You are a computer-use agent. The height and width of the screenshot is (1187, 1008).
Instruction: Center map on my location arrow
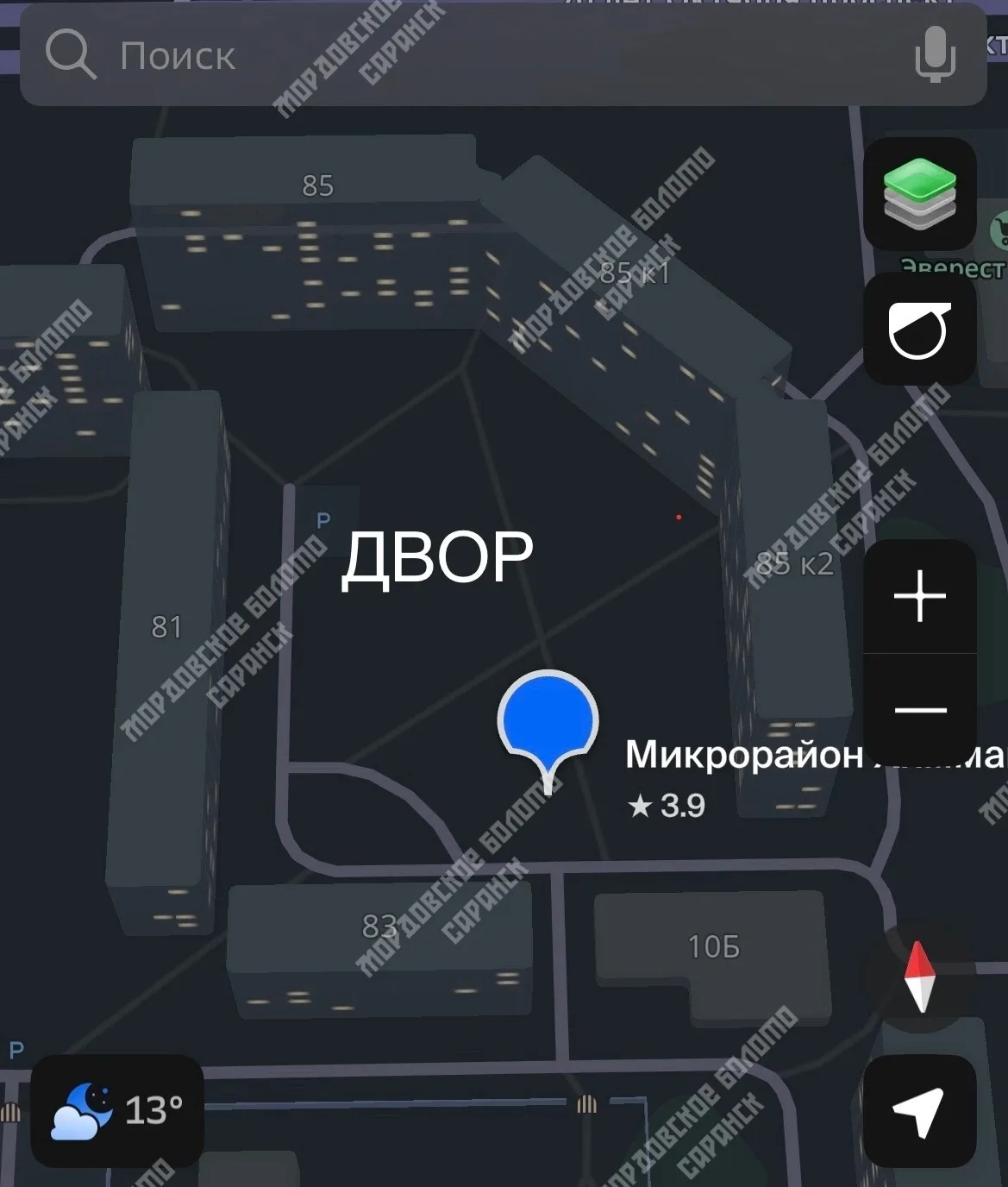920,1110
